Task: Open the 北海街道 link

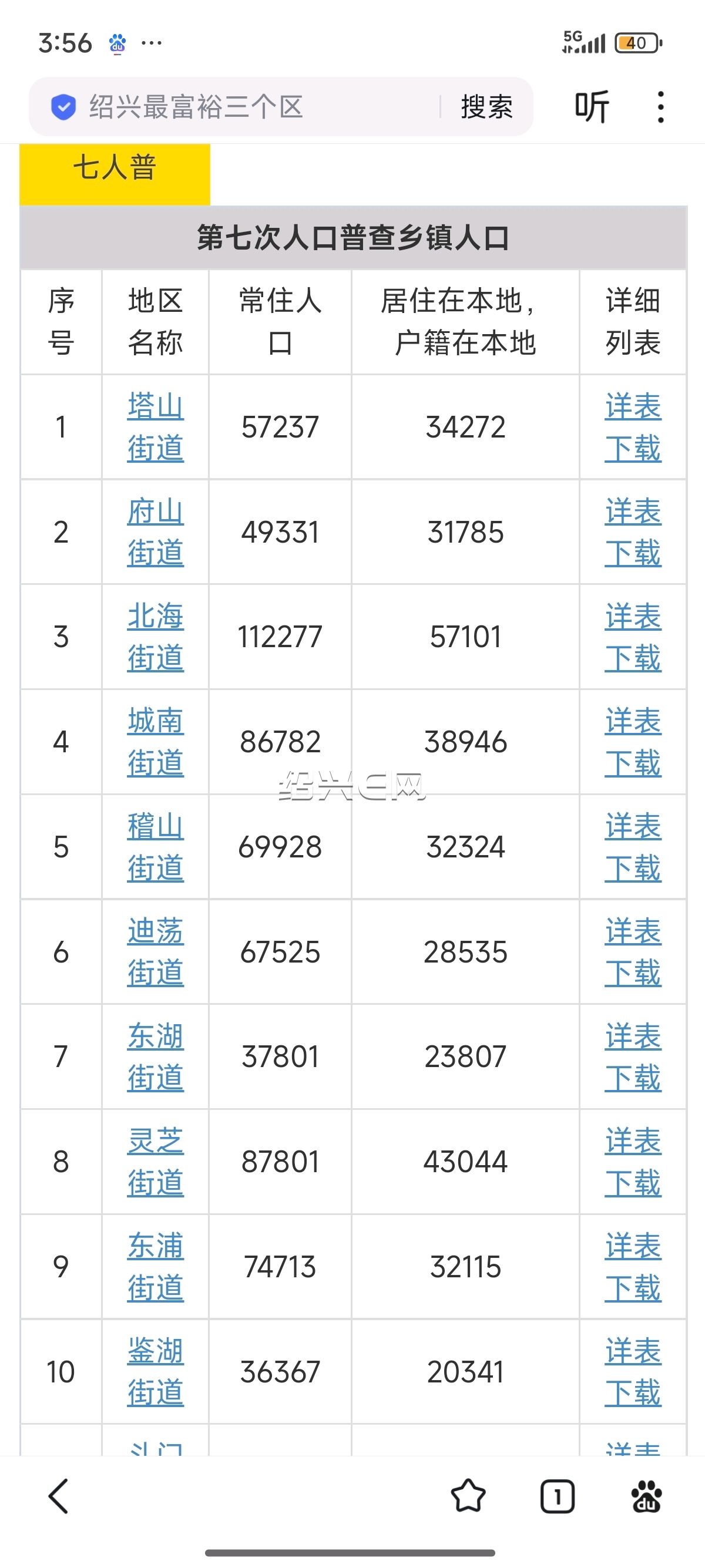Action: pyautogui.click(x=155, y=637)
